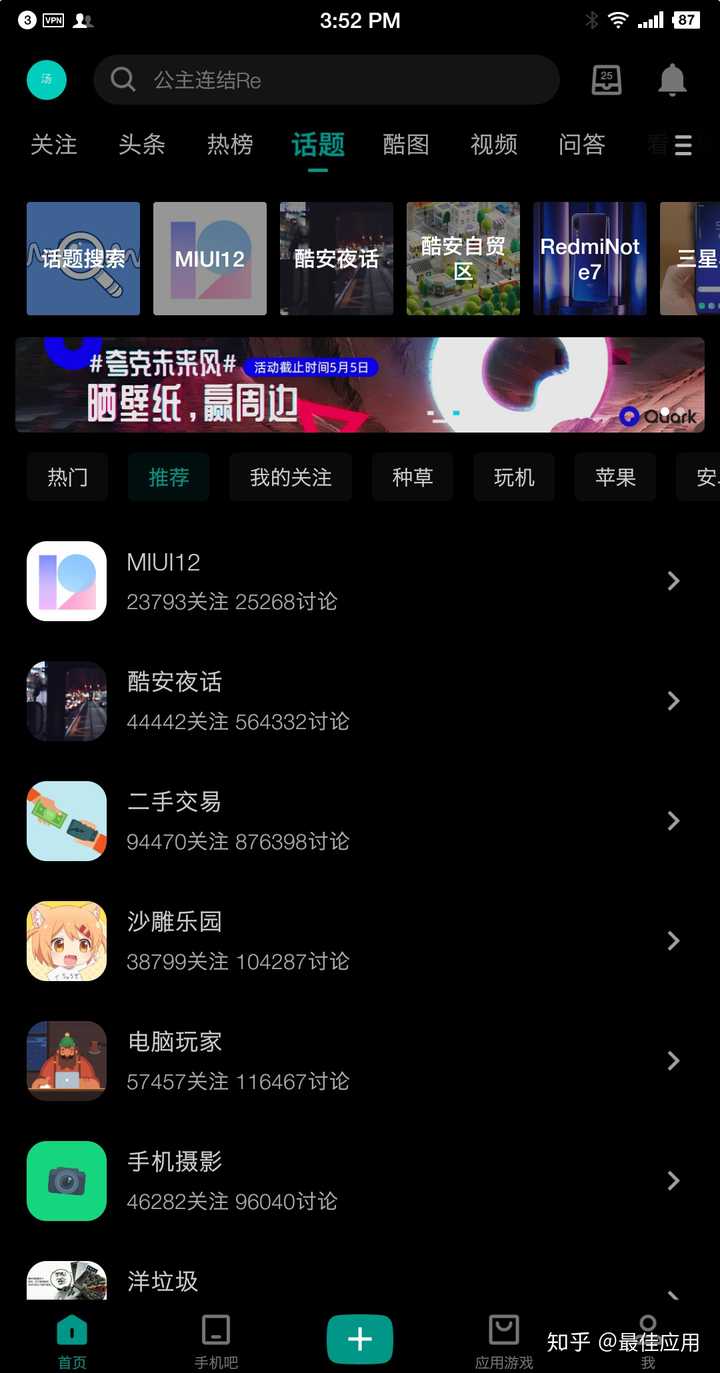
Task: Open the 夸克未来风 wallpaper contest banner
Action: (360, 384)
